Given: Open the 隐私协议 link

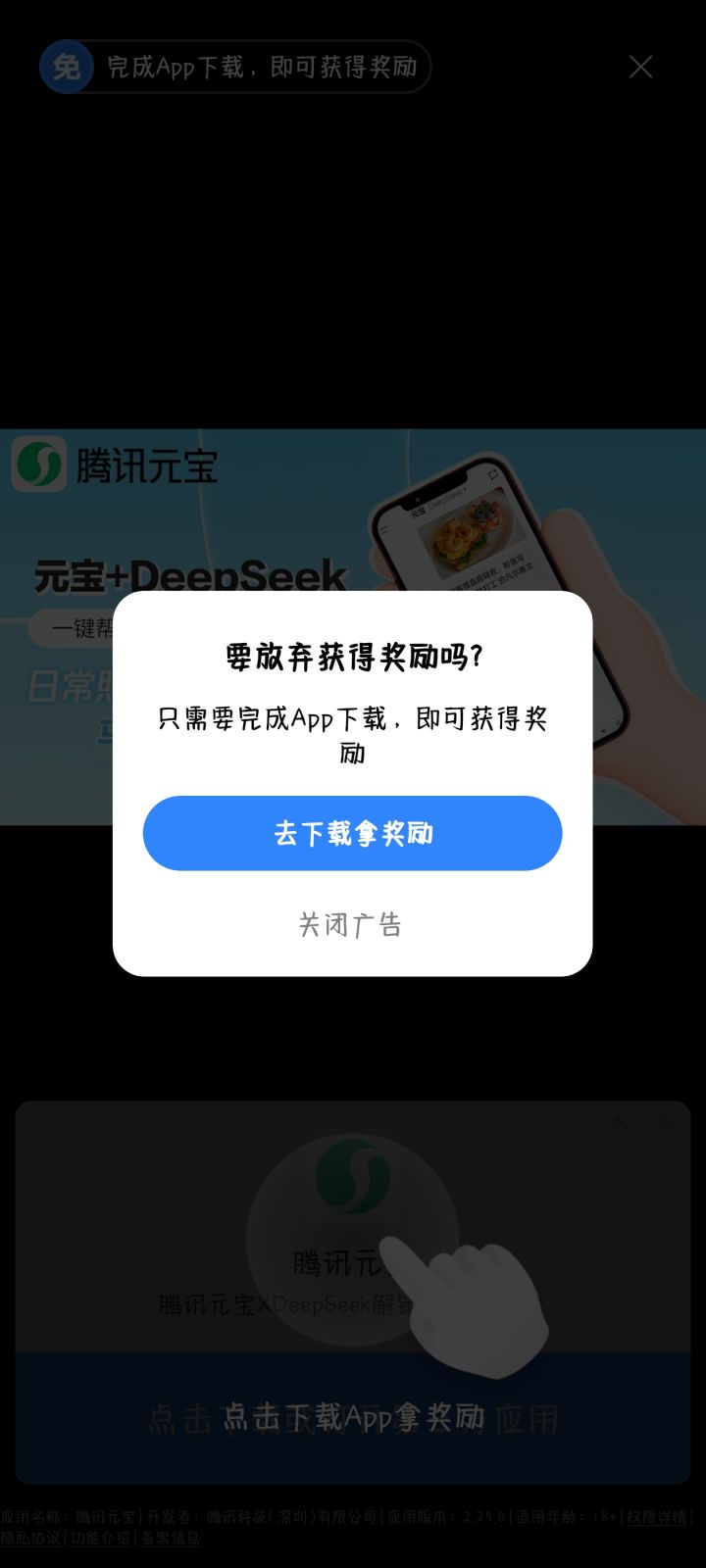Looking at the screenshot, I should point(29,1540).
